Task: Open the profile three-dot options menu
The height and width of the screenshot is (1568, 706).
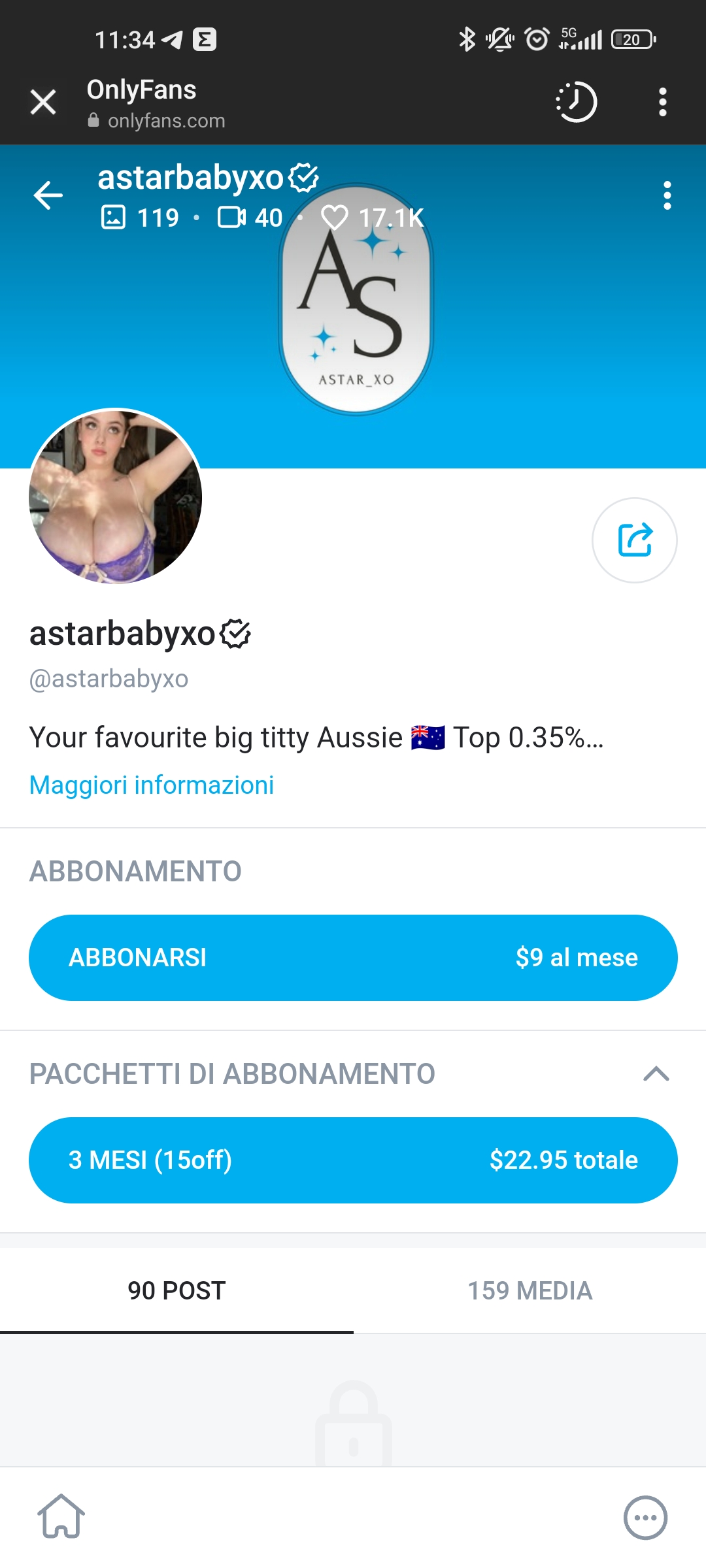Action: tap(667, 197)
